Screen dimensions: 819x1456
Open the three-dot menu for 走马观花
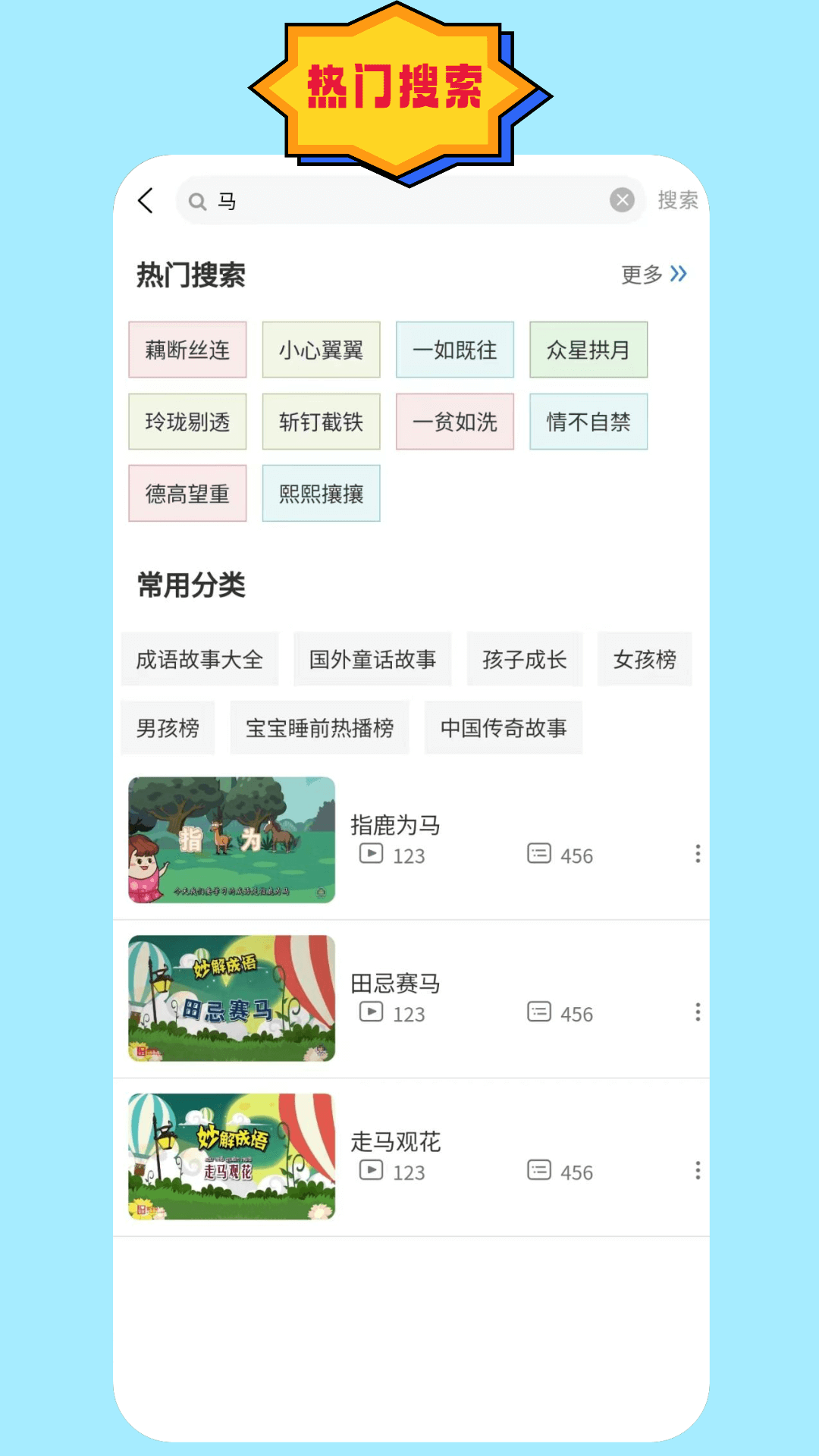697,1170
